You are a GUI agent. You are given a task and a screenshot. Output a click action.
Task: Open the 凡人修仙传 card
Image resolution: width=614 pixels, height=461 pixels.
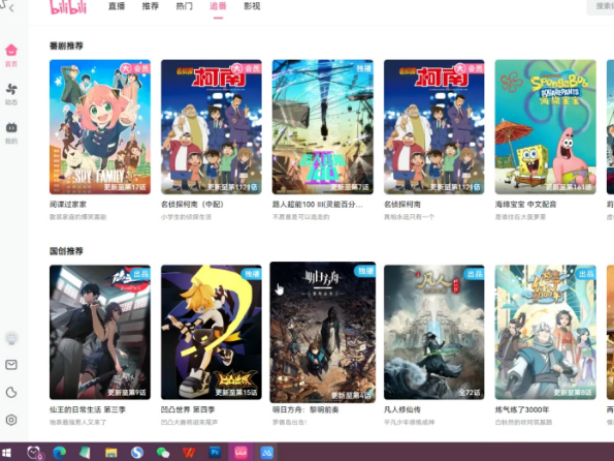[434, 332]
